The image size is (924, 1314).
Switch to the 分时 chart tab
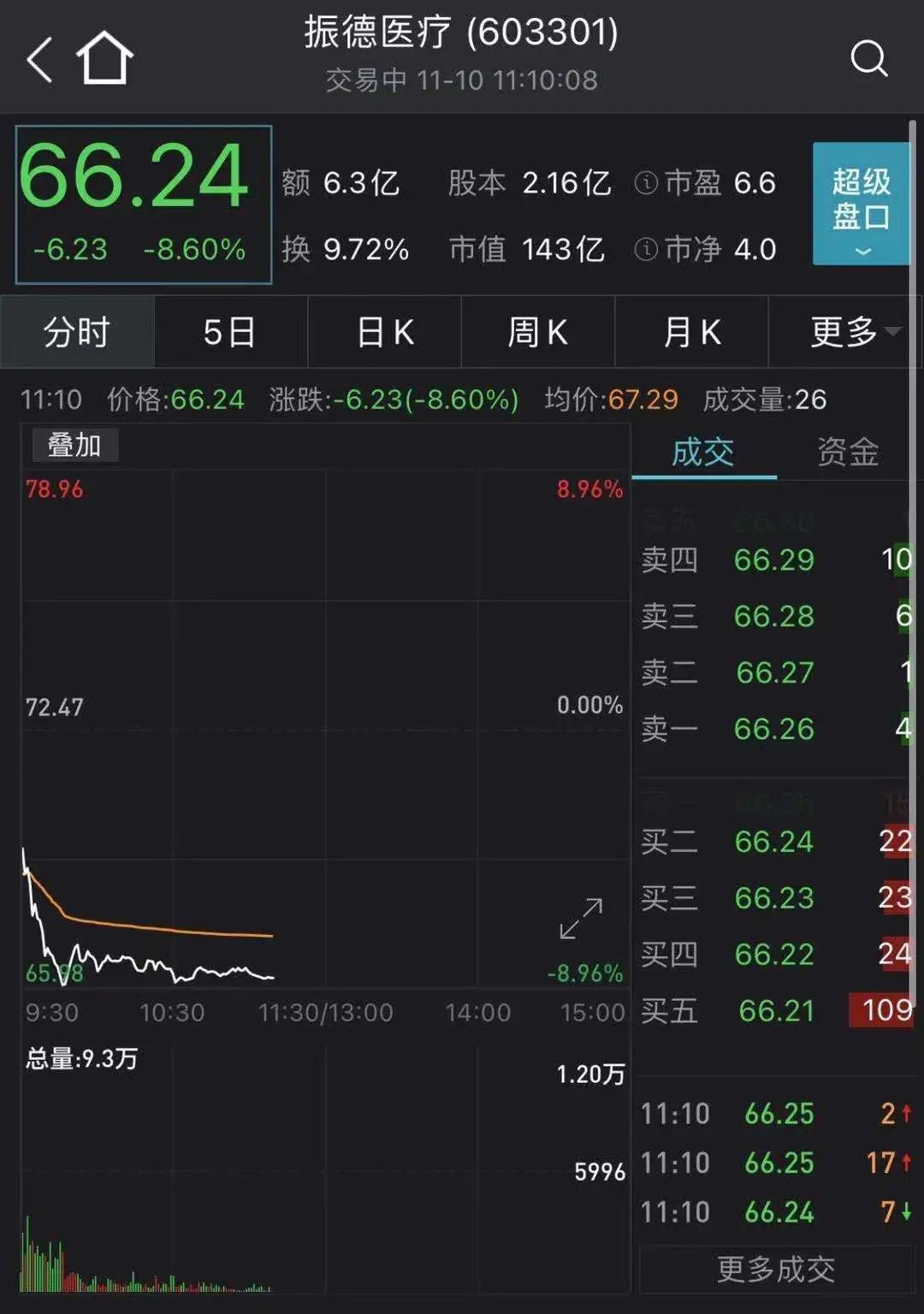77,332
